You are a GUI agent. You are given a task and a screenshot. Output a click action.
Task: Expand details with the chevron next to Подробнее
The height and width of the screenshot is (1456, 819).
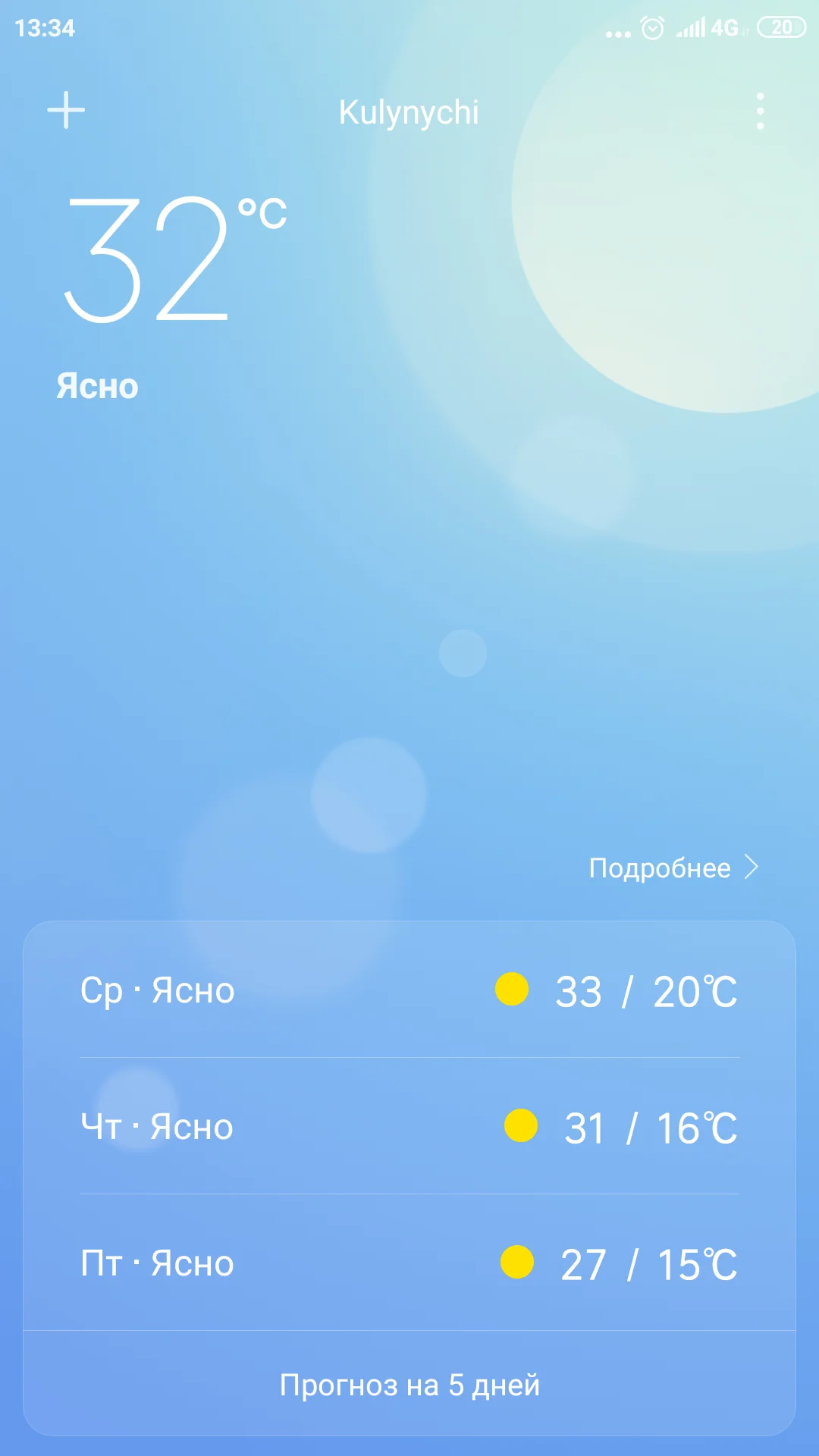tap(751, 868)
